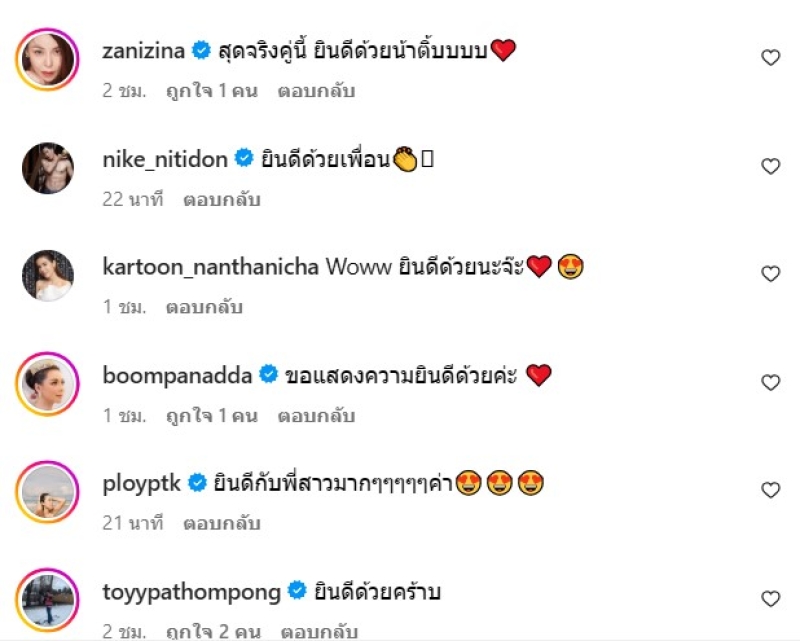View likes on boompanadda's comment

pos(211,416)
